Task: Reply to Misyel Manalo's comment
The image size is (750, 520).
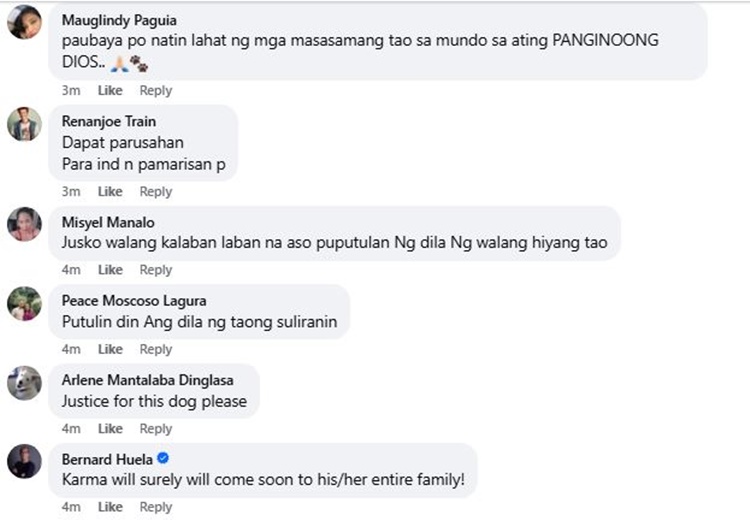Action: pos(156,270)
